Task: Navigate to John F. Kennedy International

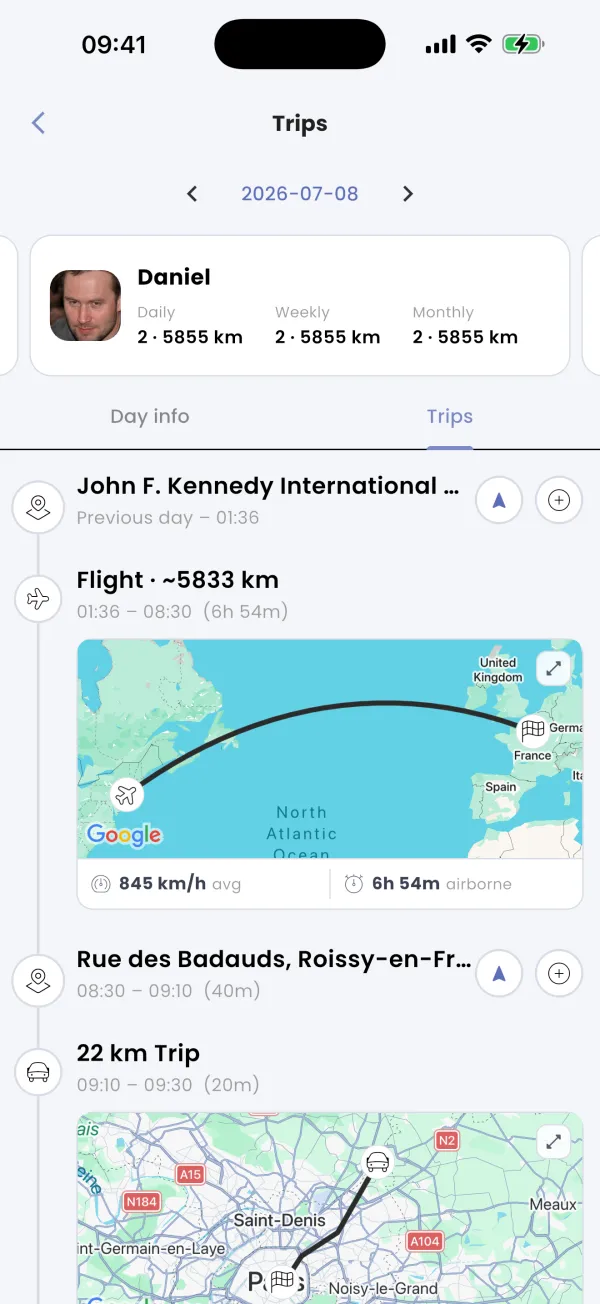Action: (x=499, y=500)
